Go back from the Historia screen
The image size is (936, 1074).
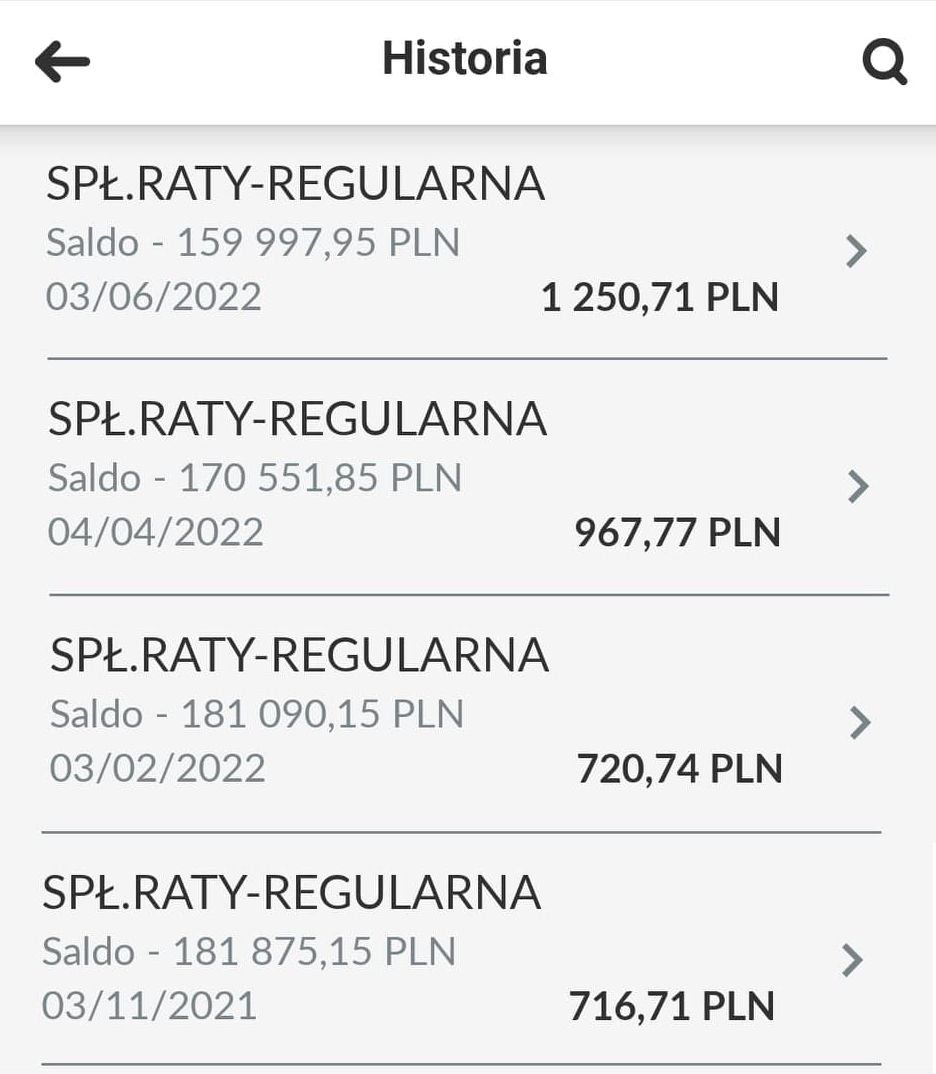click(x=62, y=62)
